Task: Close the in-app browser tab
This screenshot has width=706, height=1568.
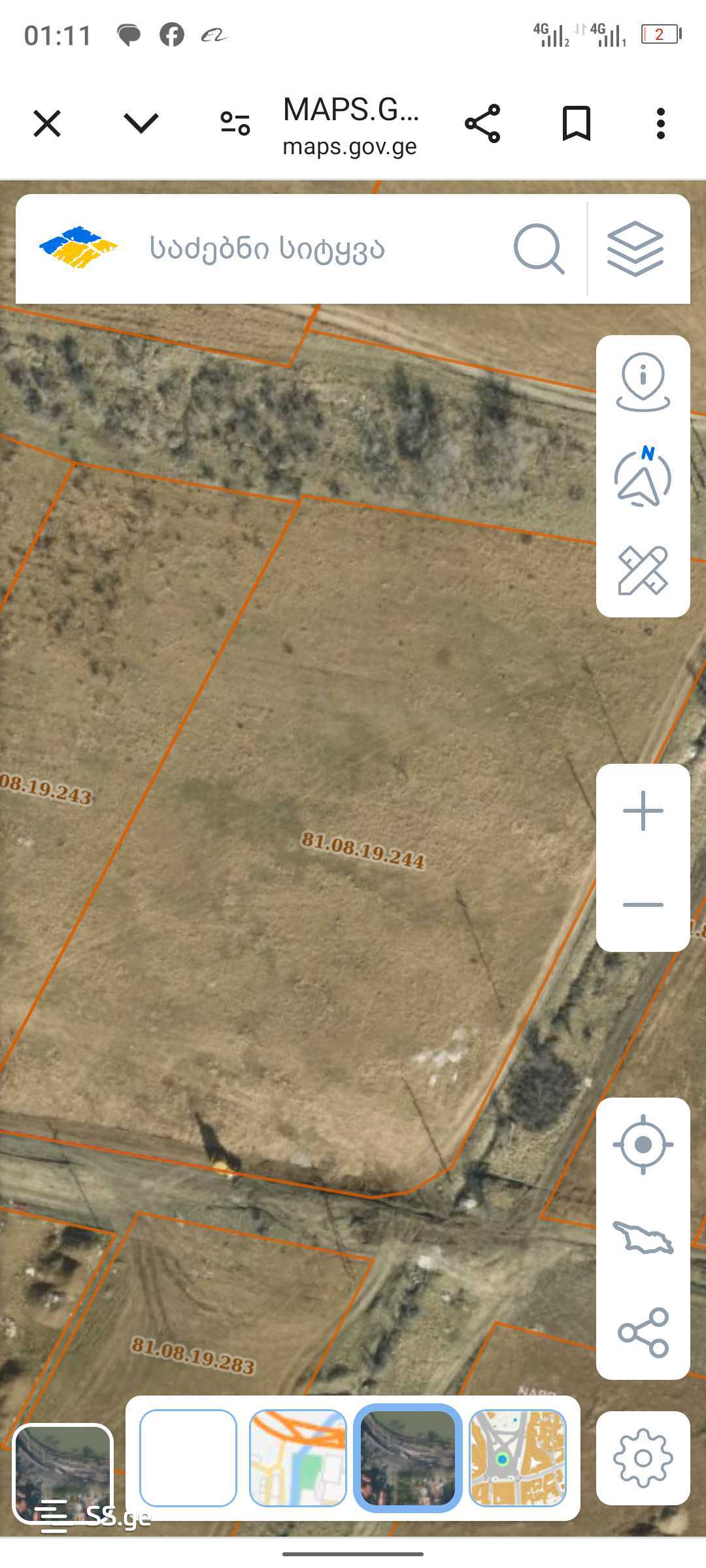Action: click(47, 123)
